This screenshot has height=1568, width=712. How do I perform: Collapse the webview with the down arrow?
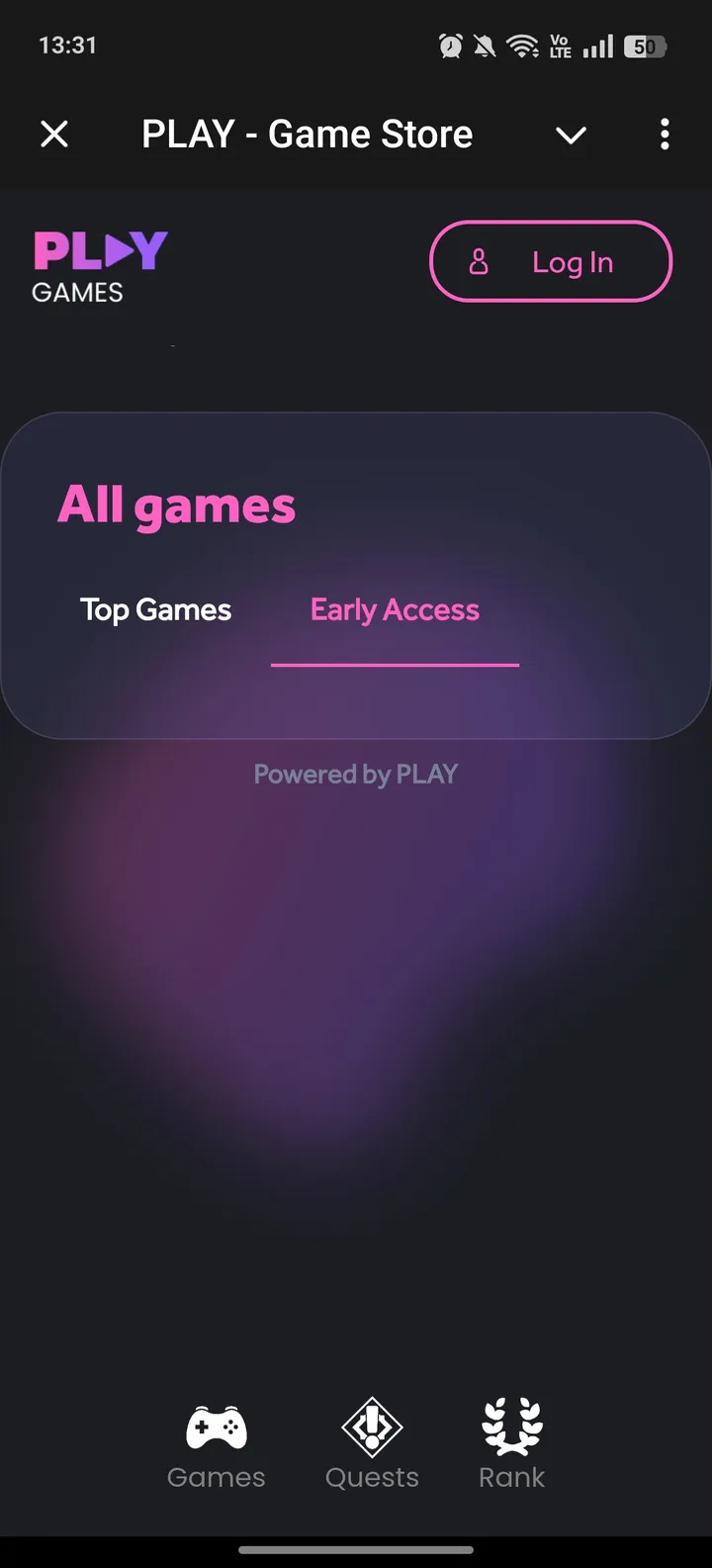pos(571,135)
